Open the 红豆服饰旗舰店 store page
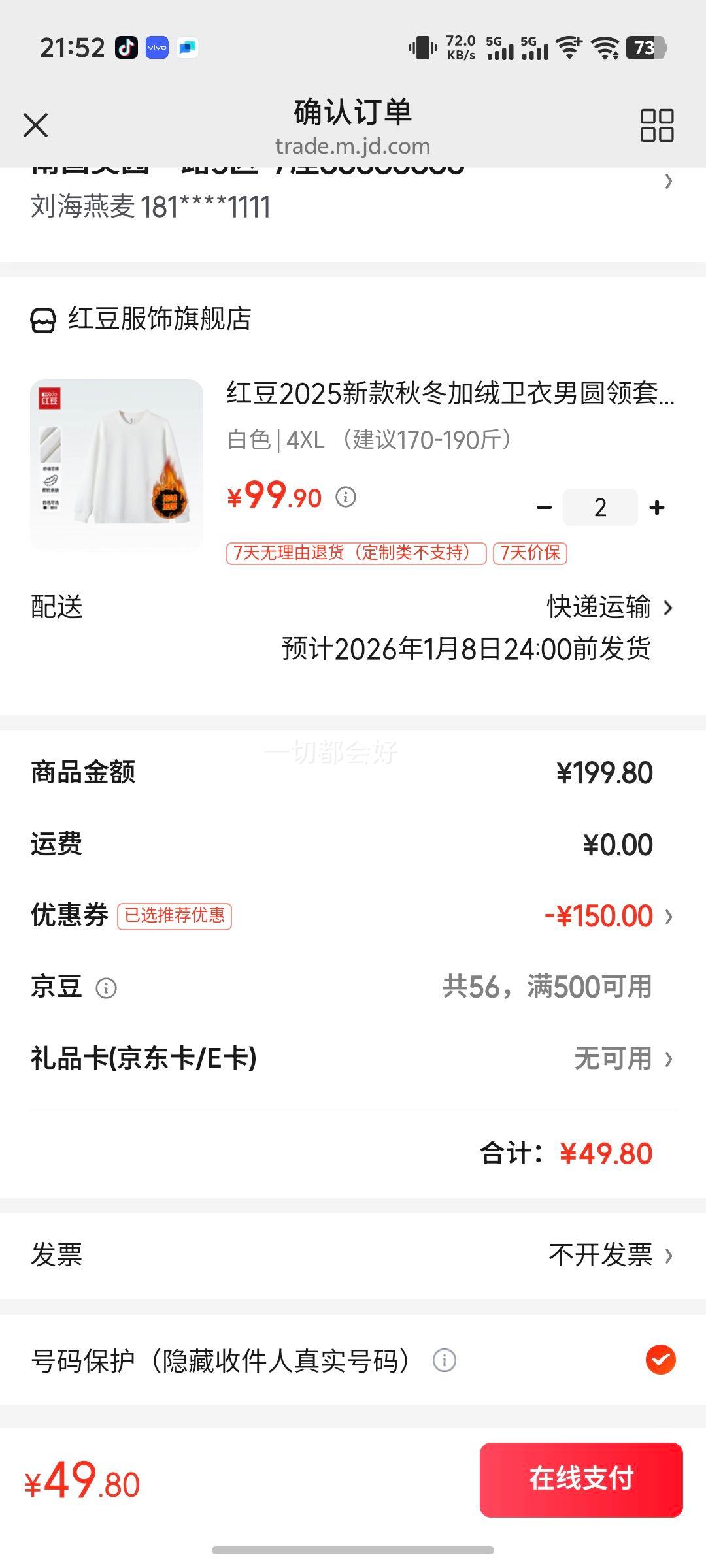The image size is (706, 1568). 159,319
